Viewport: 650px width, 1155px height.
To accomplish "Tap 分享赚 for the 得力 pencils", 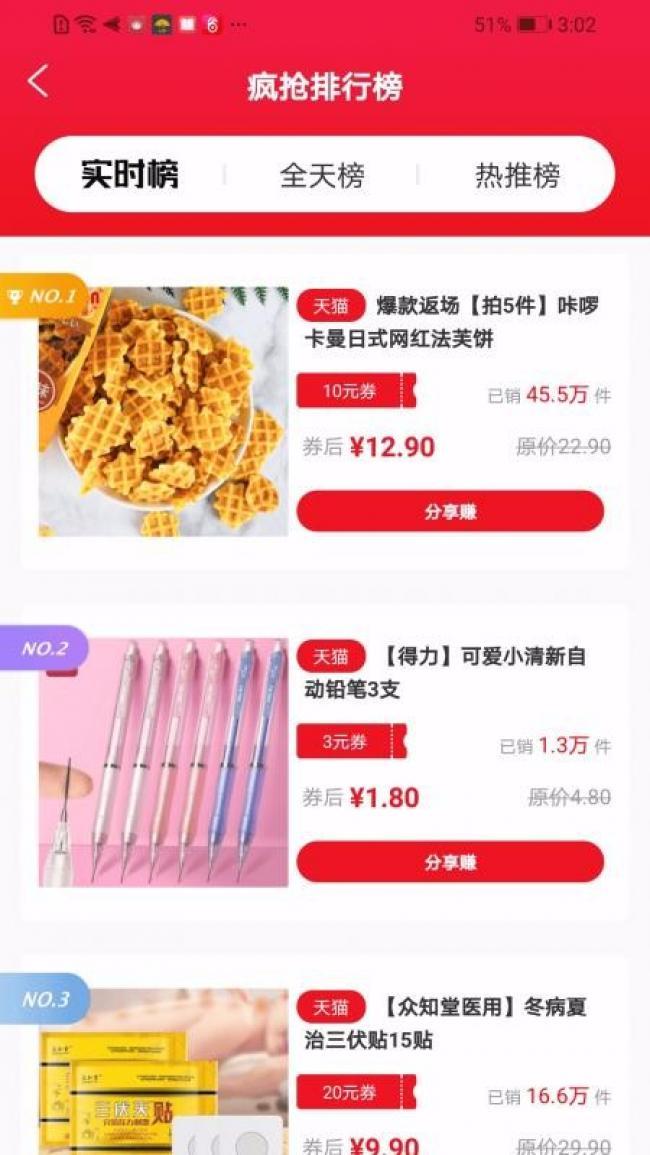I will coord(450,862).
